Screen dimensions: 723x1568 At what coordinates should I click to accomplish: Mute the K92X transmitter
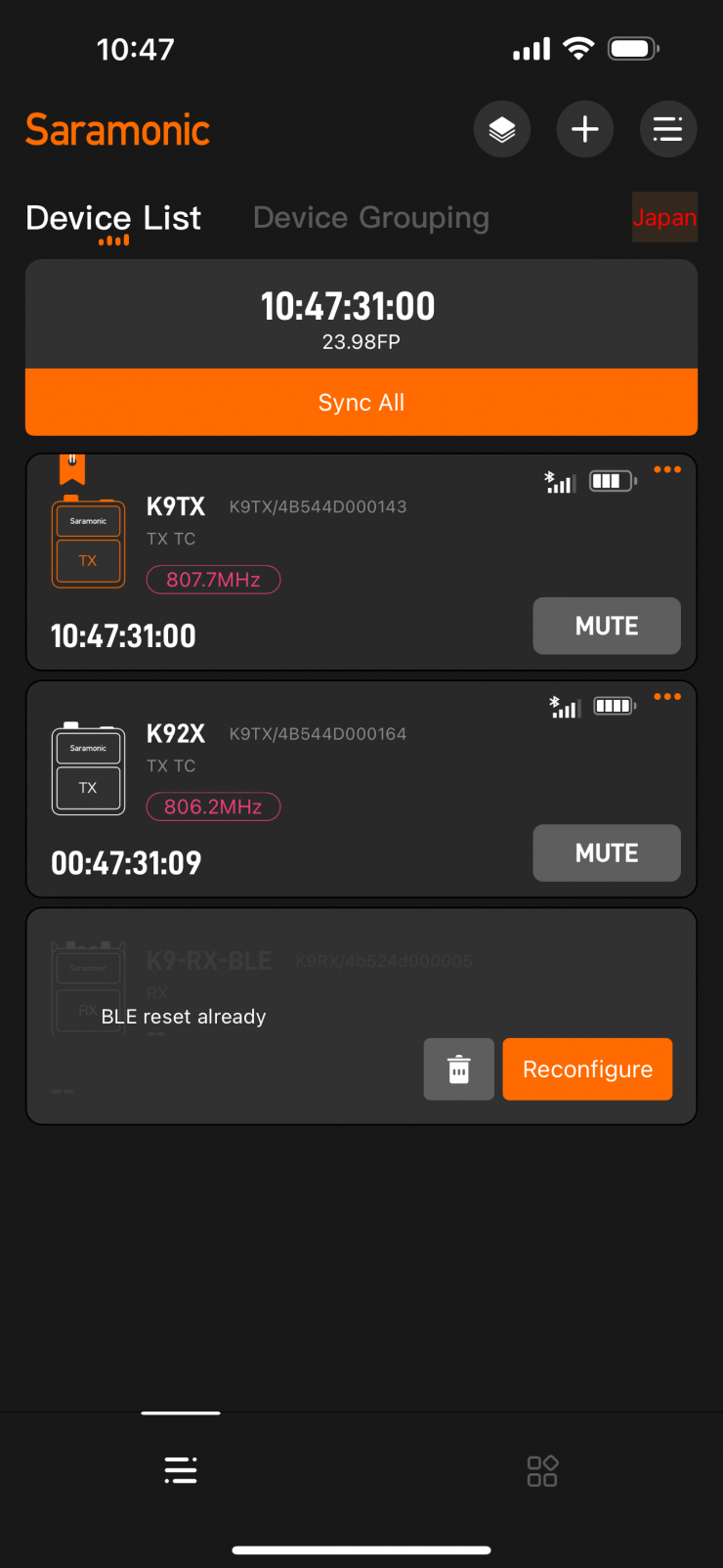tap(606, 852)
